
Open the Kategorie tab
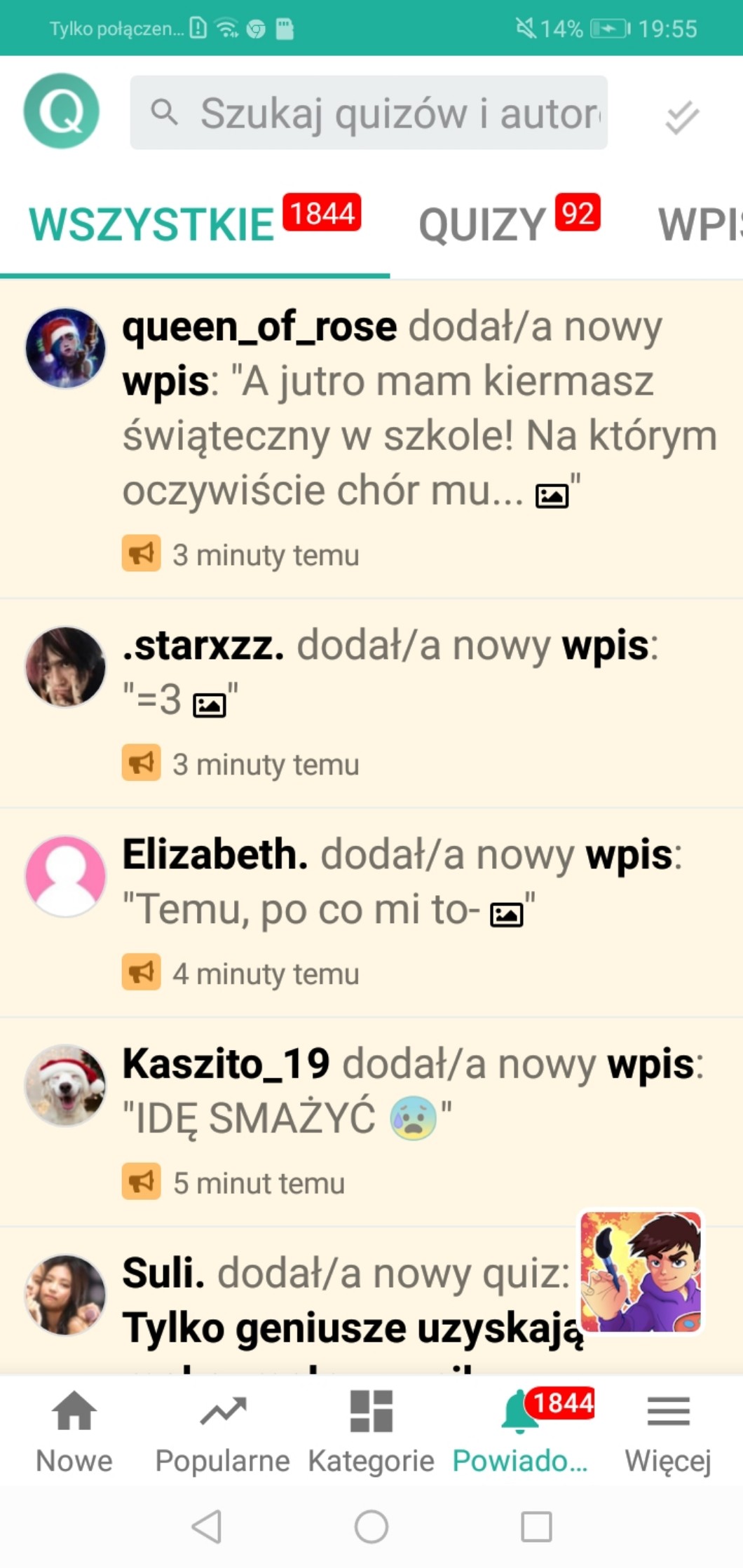[371, 1431]
